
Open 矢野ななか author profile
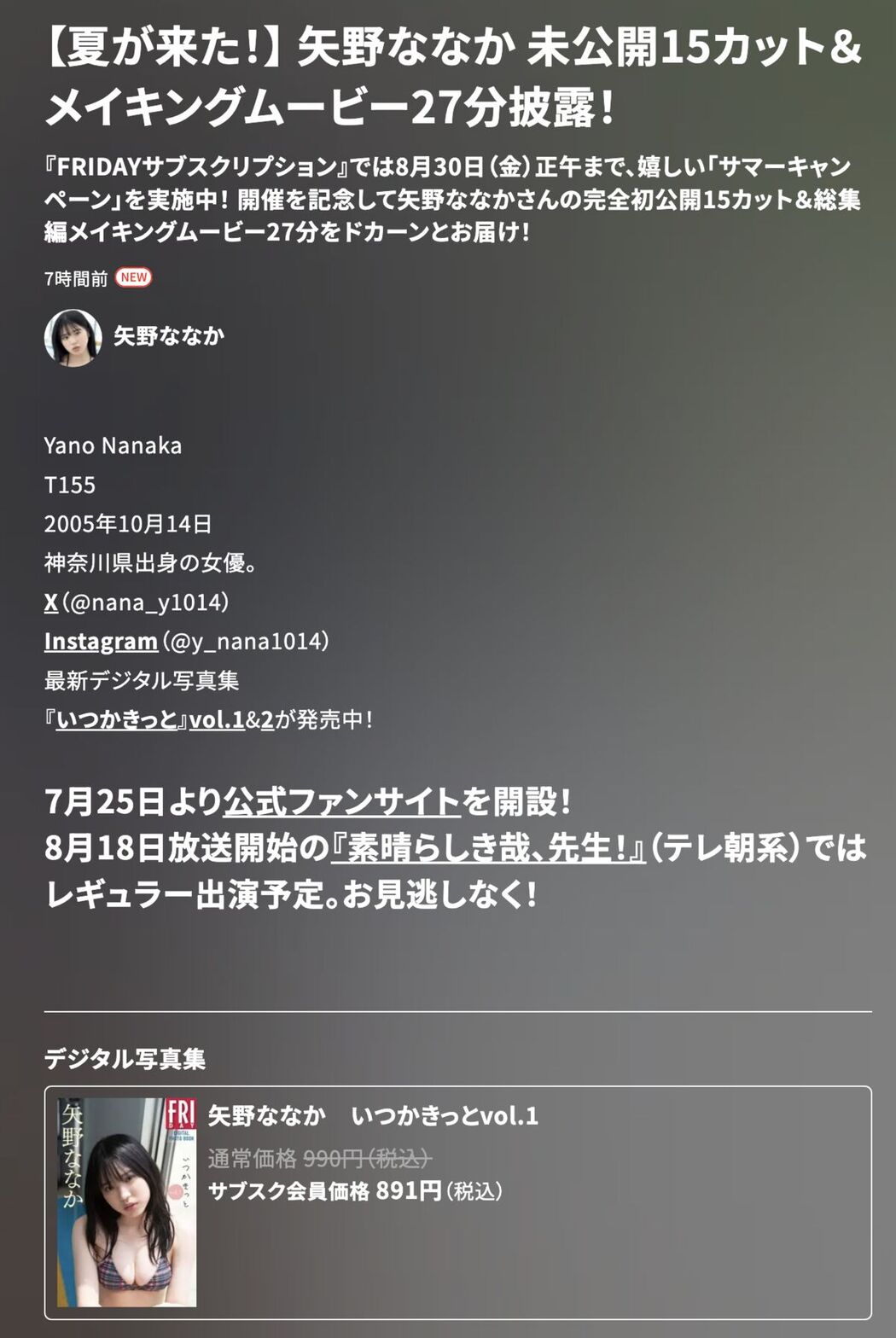point(168,336)
